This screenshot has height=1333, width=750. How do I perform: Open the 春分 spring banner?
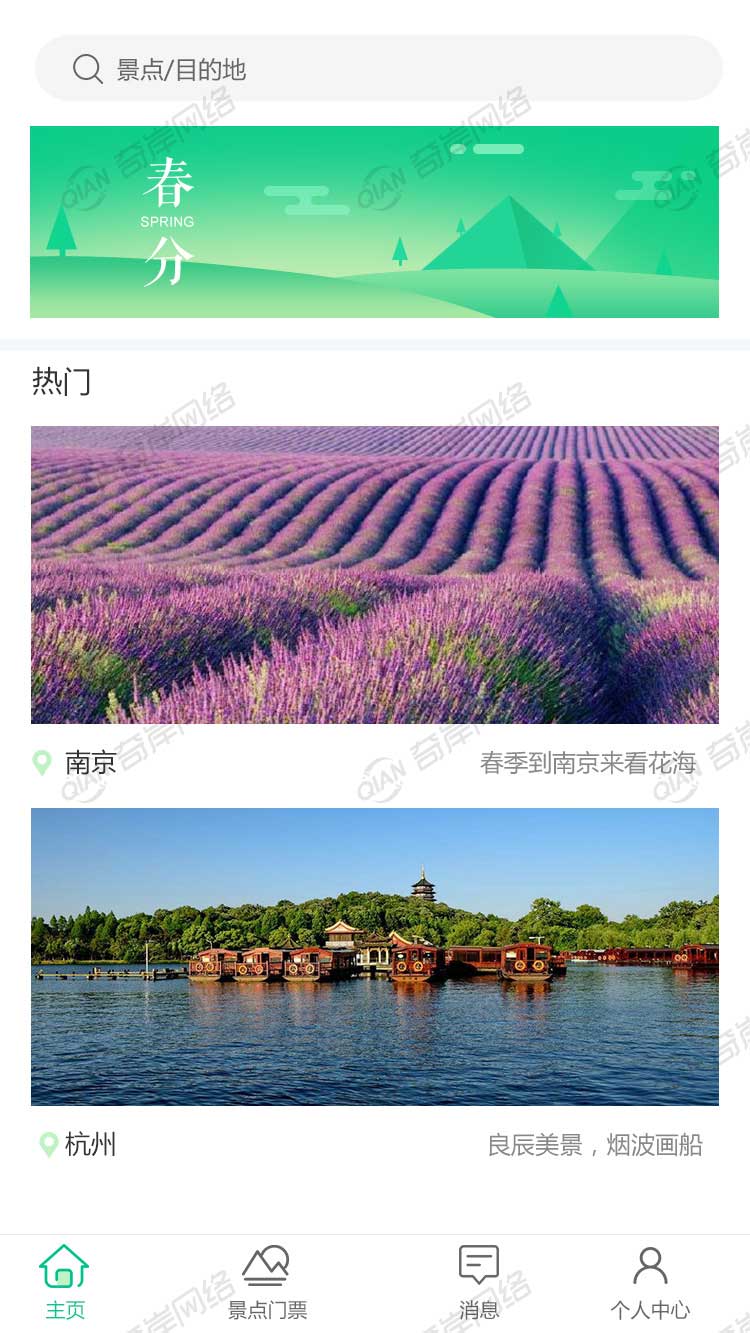pos(374,222)
